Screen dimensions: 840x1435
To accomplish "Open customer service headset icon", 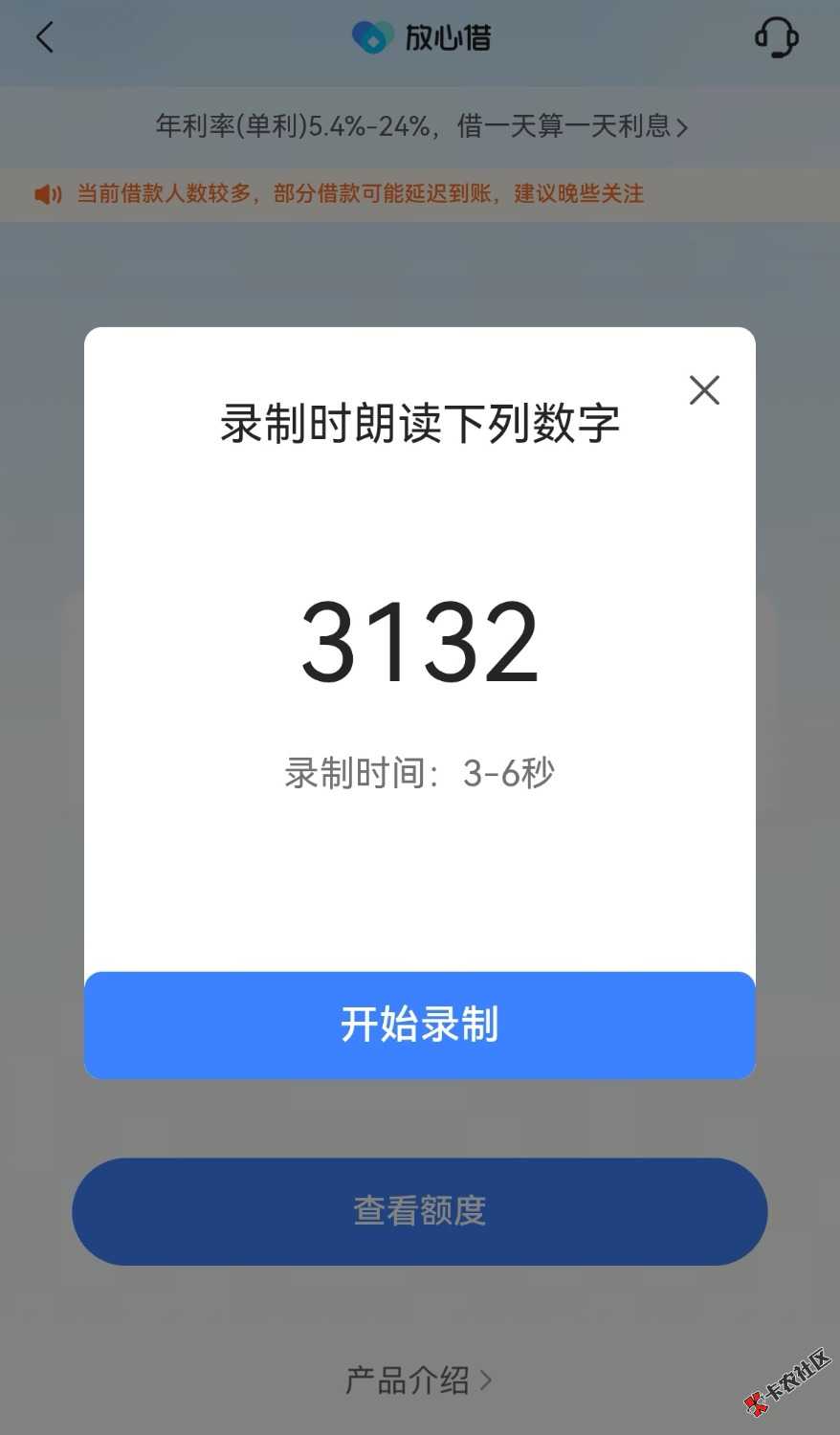I will 776,38.
